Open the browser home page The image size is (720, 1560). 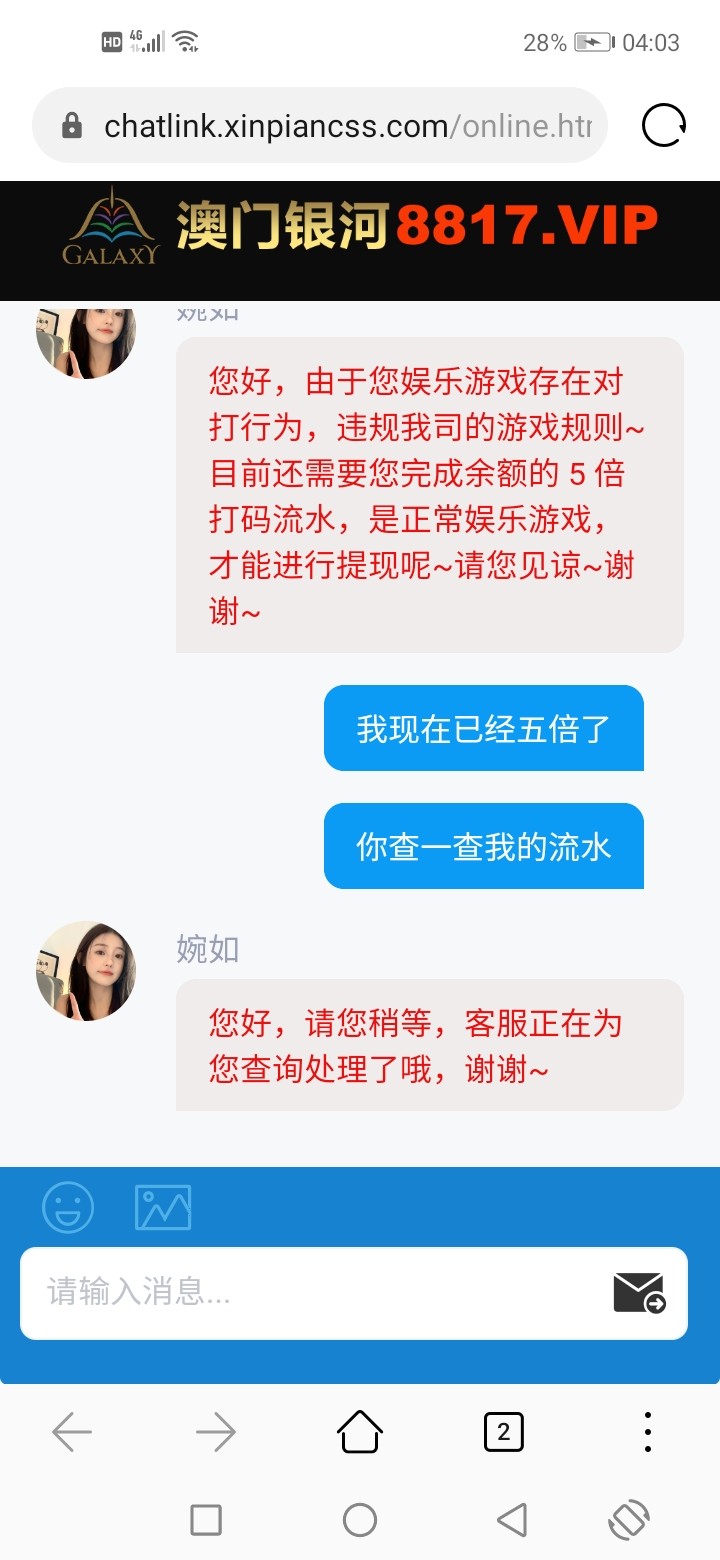tap(360, 1432)
